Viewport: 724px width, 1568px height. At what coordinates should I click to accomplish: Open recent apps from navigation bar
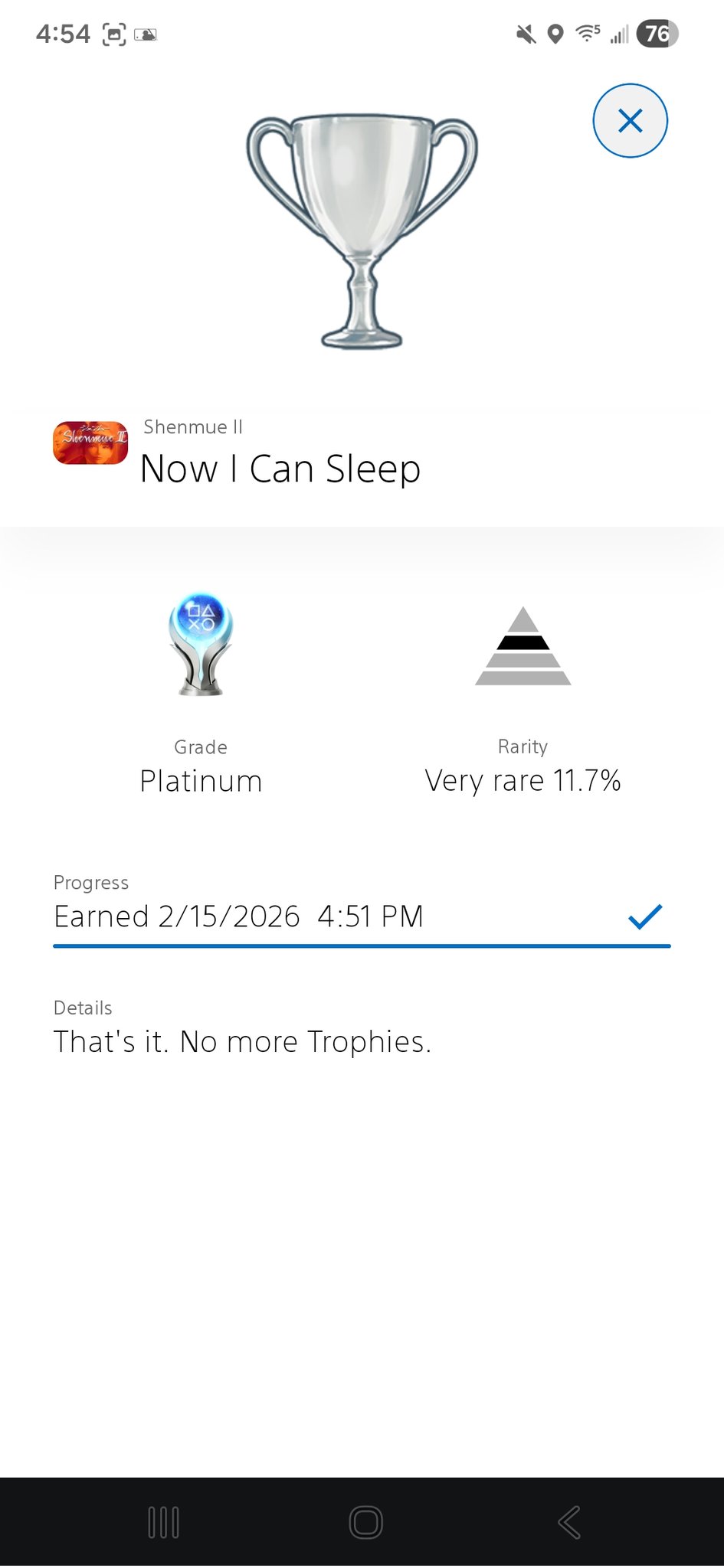[163, 1522]
